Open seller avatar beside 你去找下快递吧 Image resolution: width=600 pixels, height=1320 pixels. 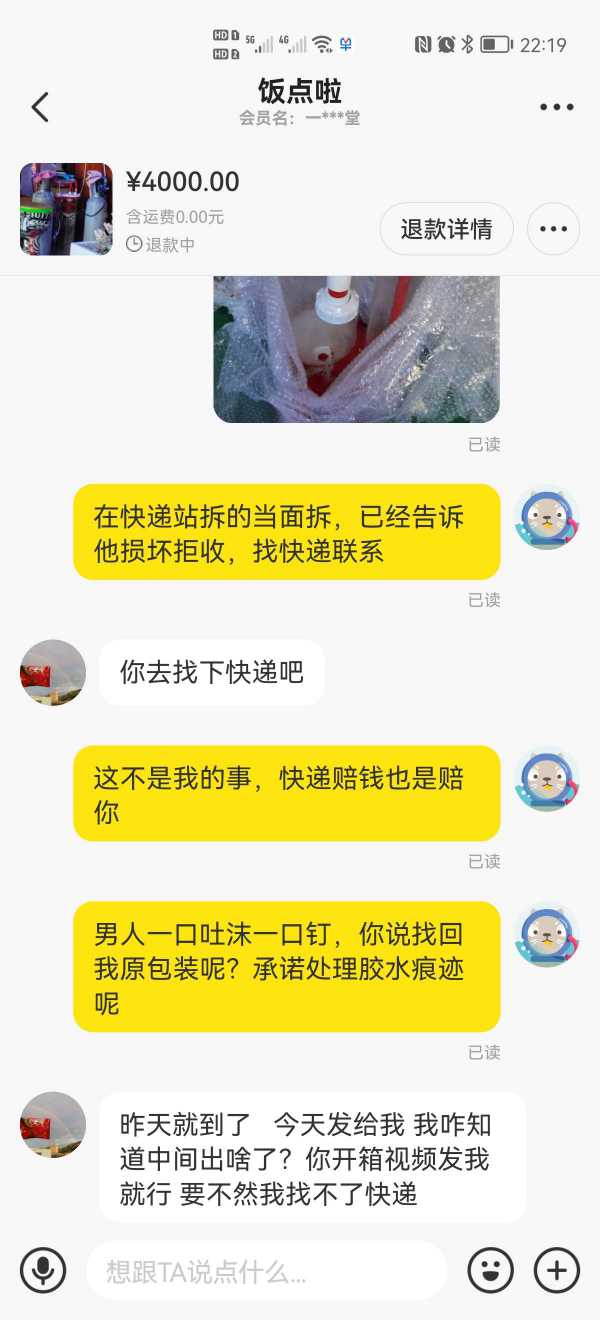pyautogui.click(x=53, y=672)
